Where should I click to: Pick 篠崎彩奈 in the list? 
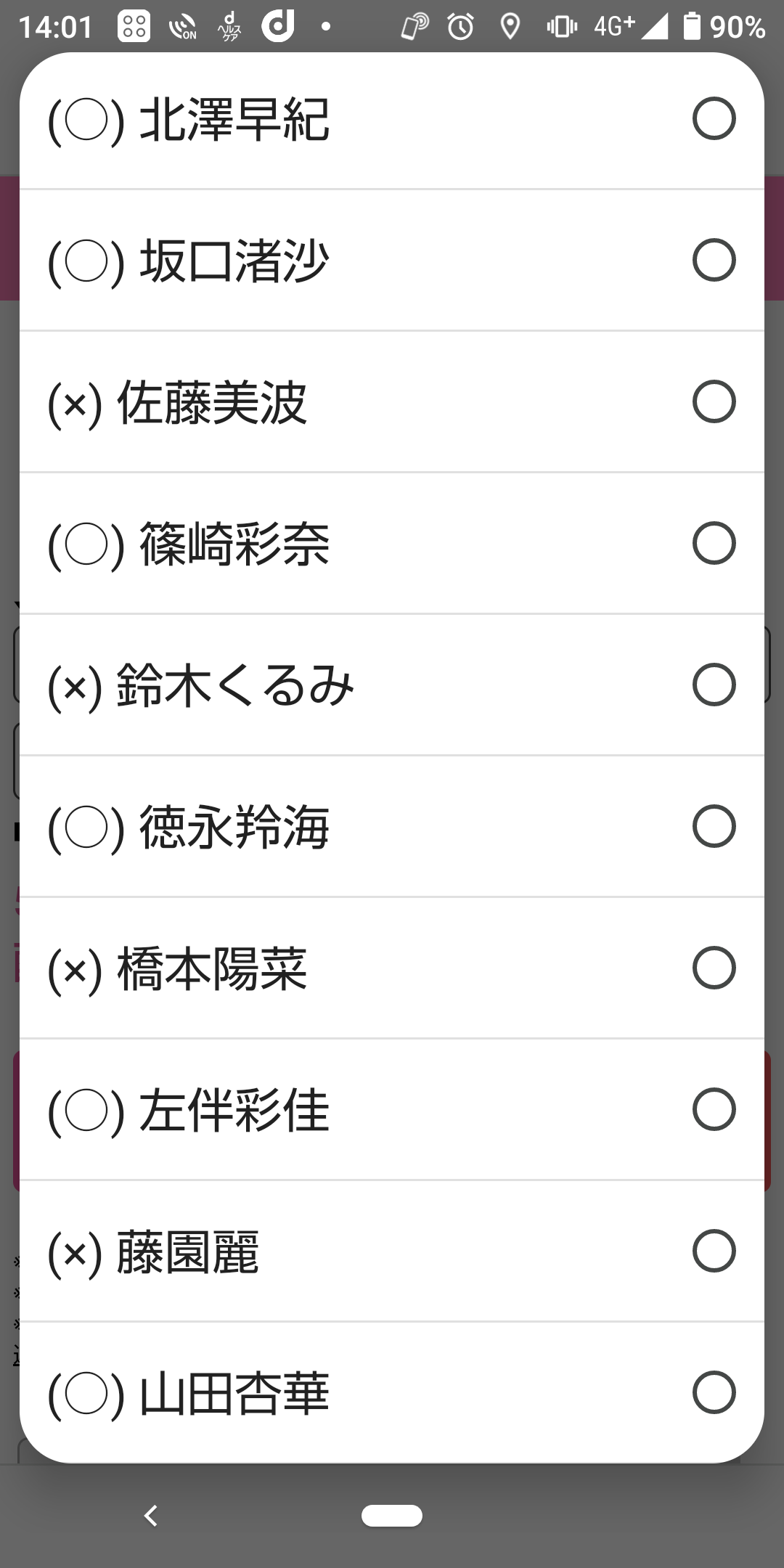pyautogui.click(x=392, y=543)
